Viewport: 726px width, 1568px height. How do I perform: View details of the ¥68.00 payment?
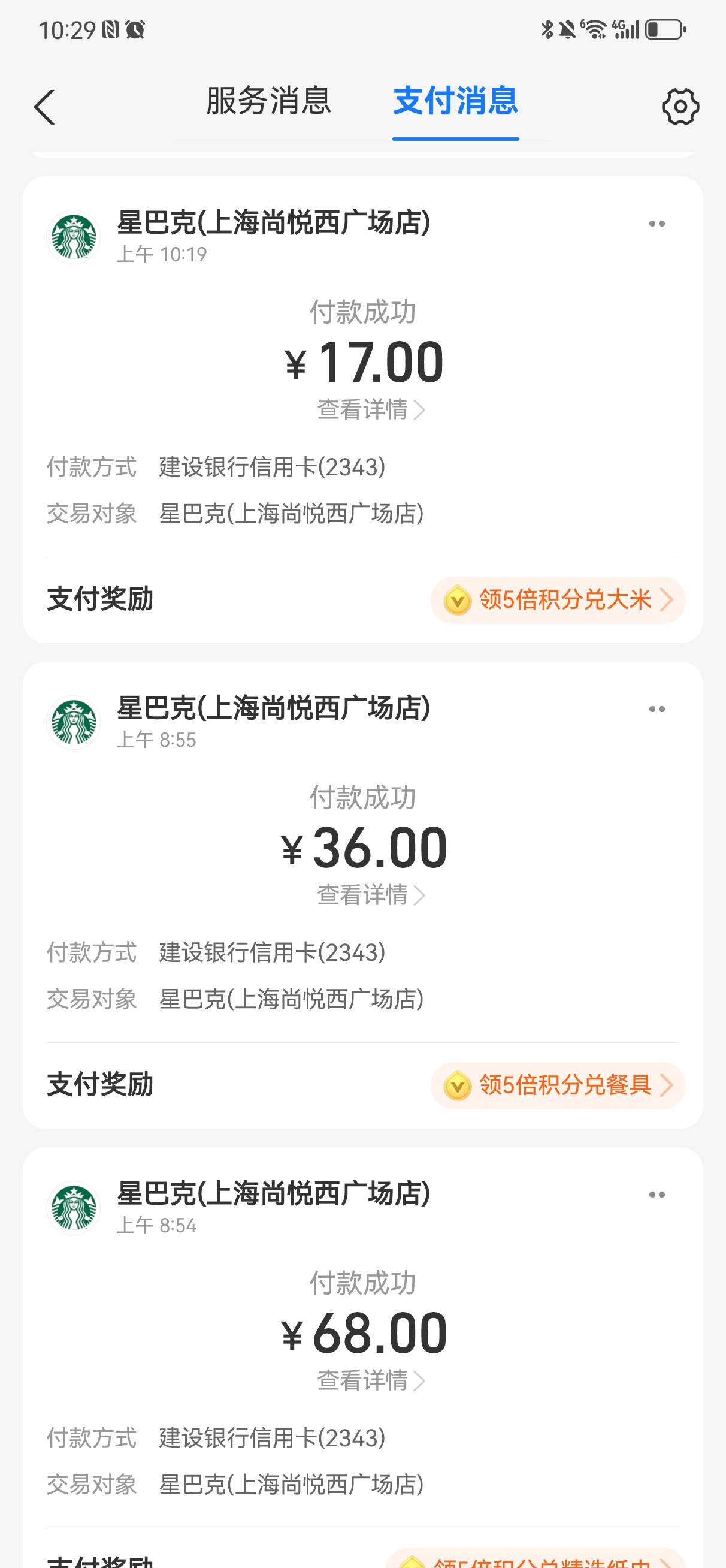coord(371,1380)
